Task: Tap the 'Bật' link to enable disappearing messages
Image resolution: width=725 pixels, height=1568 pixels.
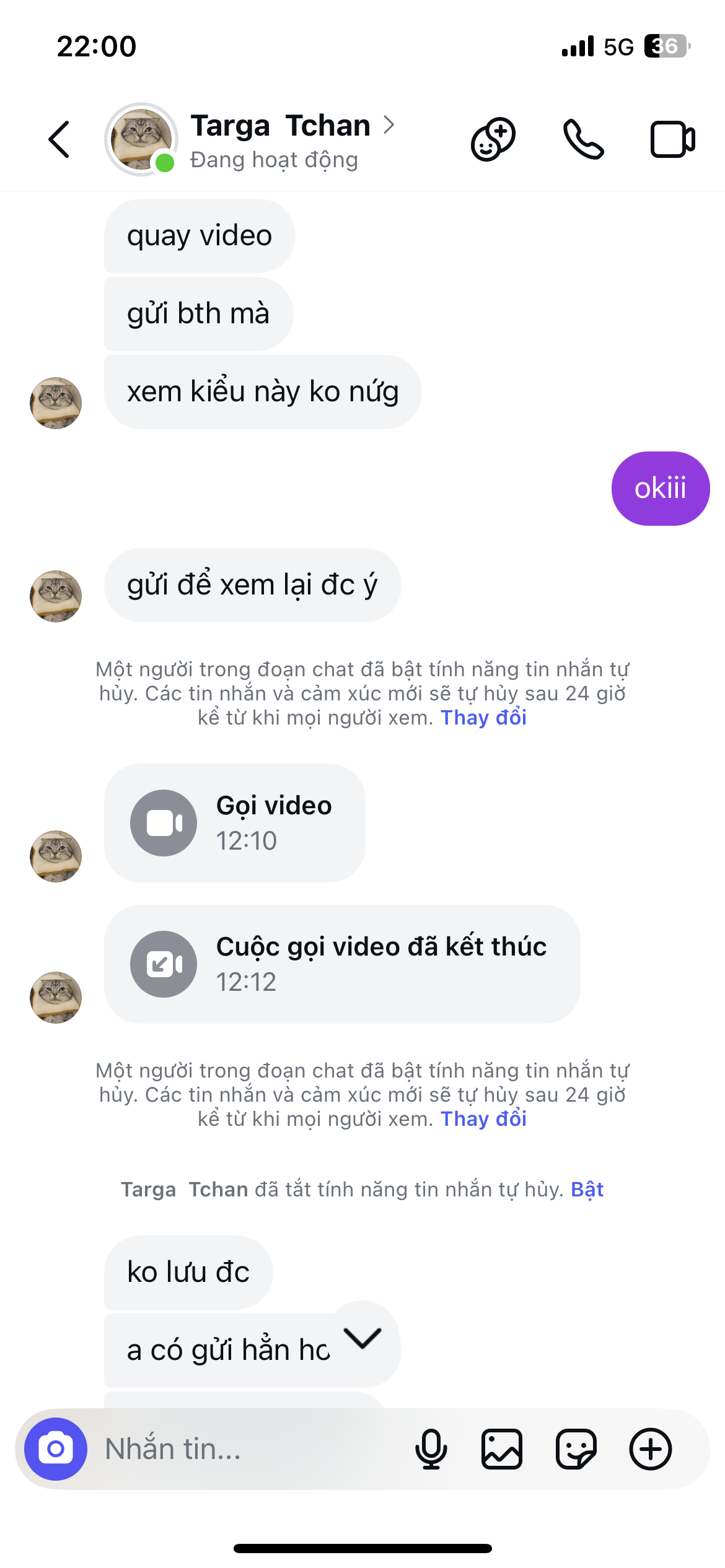Action: [x=587, y=1190]
